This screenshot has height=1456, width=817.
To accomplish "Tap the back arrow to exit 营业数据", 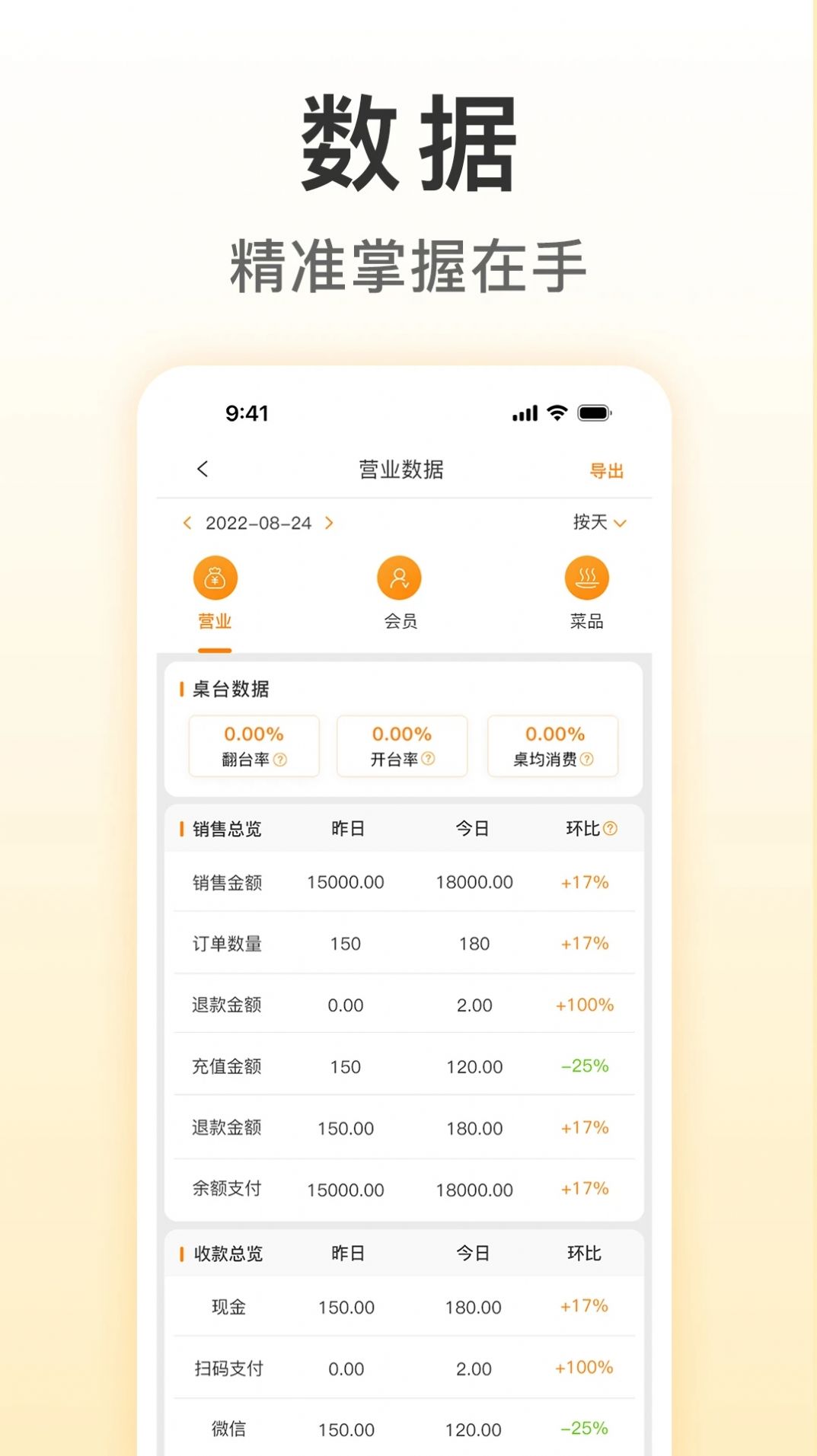I will [202, 470].
